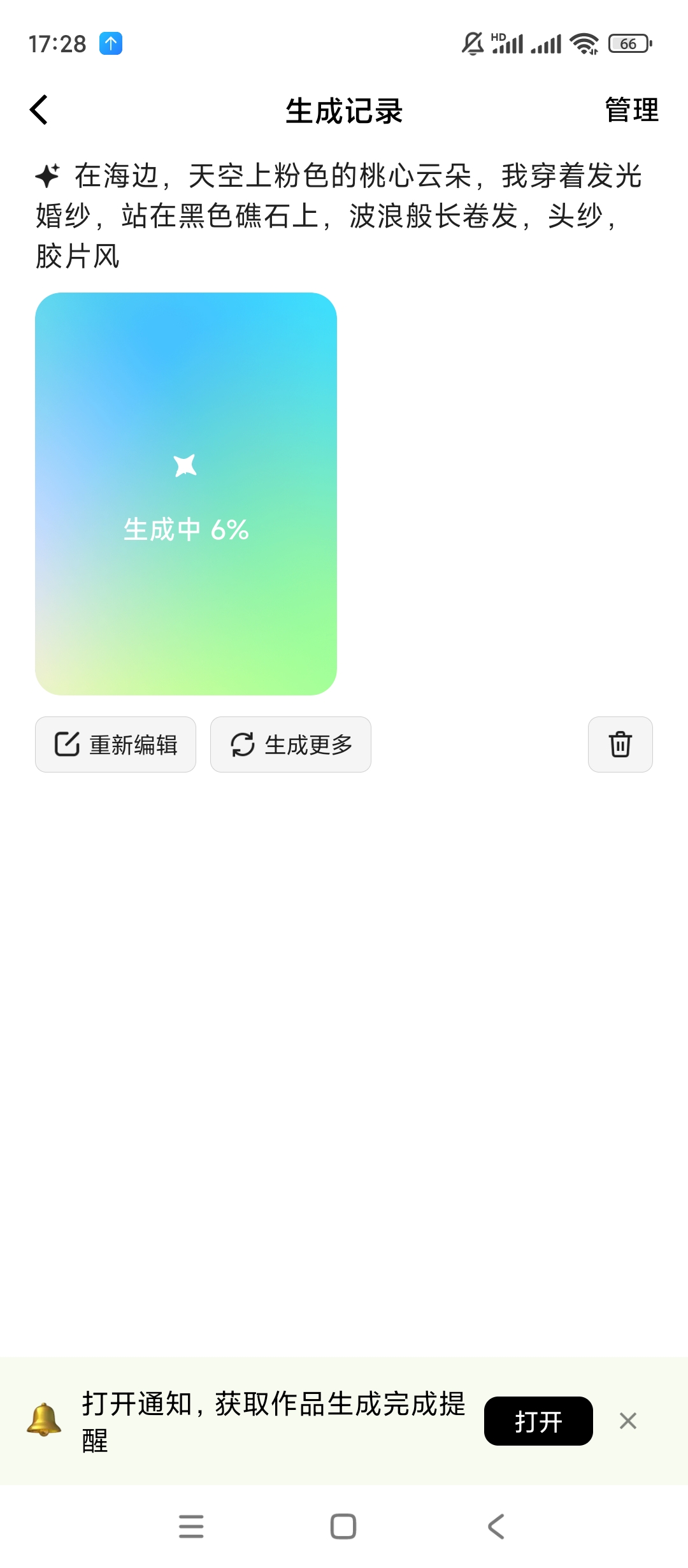Open the 管理 option
688x1568 pixels.
pyautogui.click(x=631, y=110)
